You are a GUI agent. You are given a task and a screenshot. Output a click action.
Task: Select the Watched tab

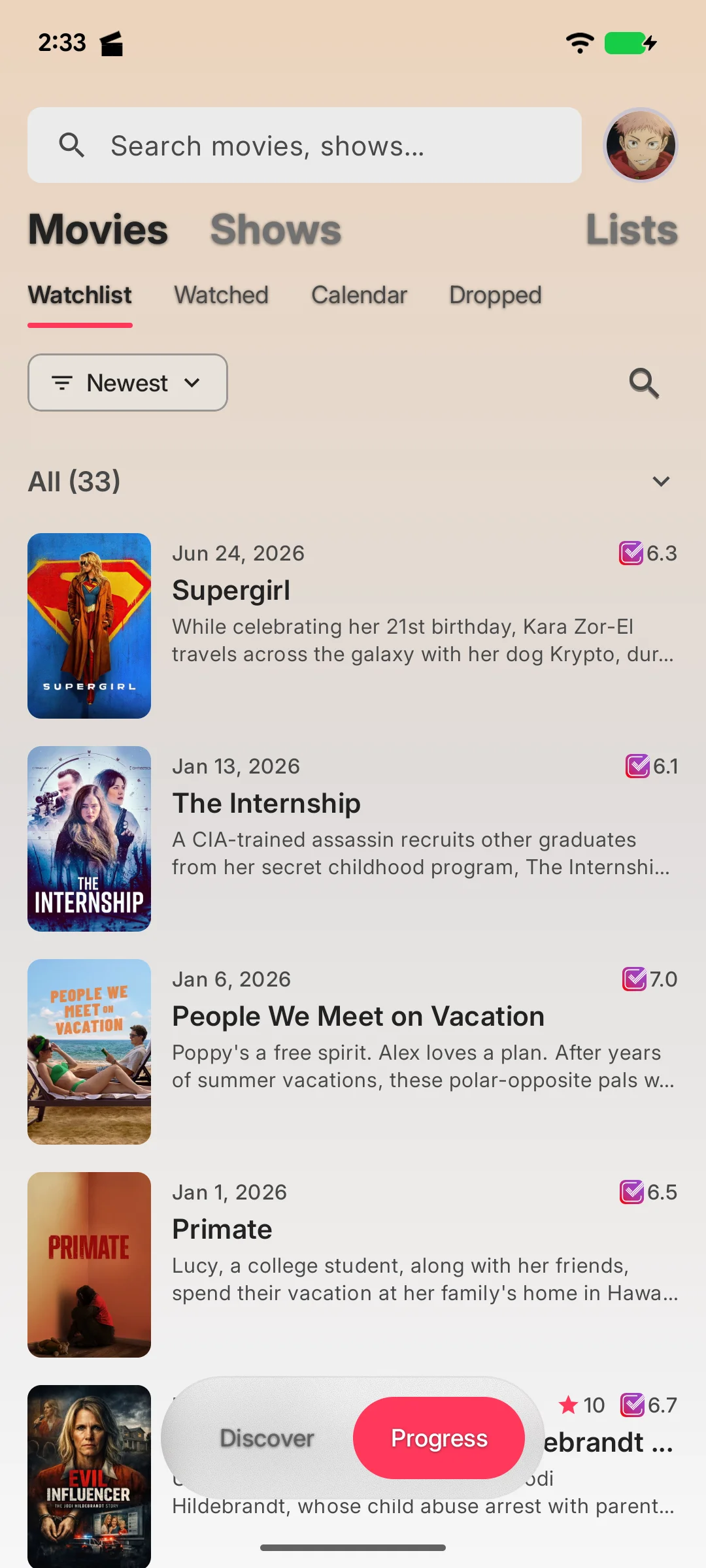pos(221,295)
